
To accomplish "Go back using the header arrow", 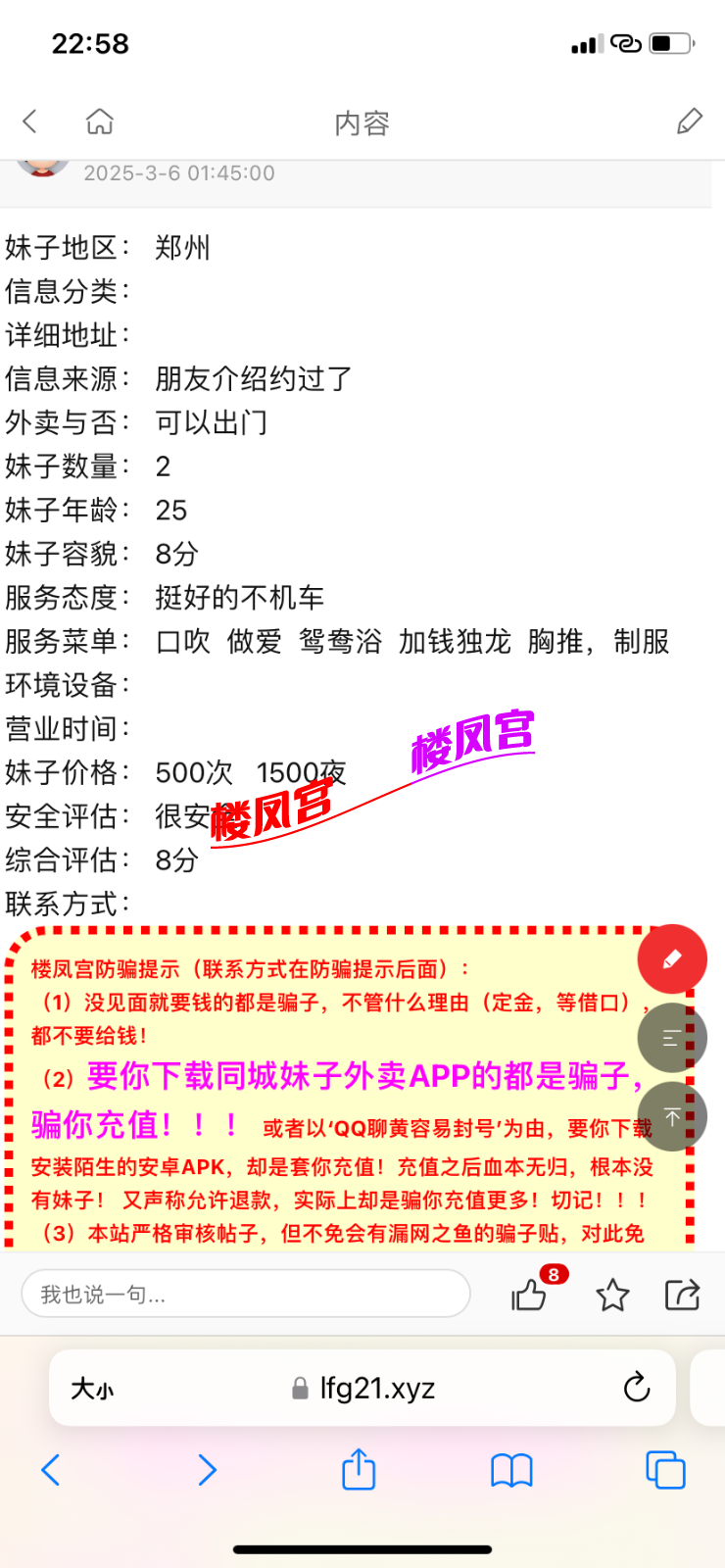I will click(30, 122).
